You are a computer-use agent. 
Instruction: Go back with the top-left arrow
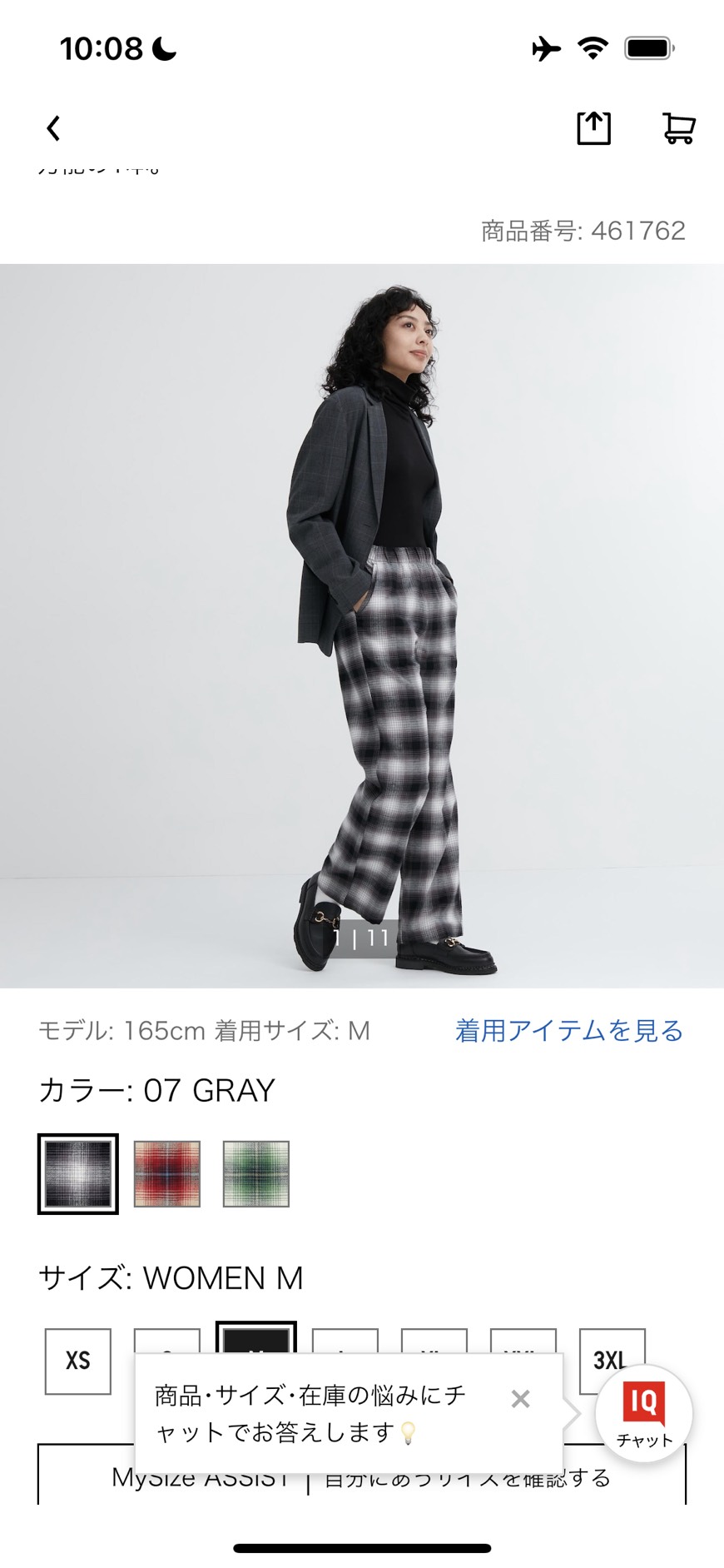pos(53,128)
